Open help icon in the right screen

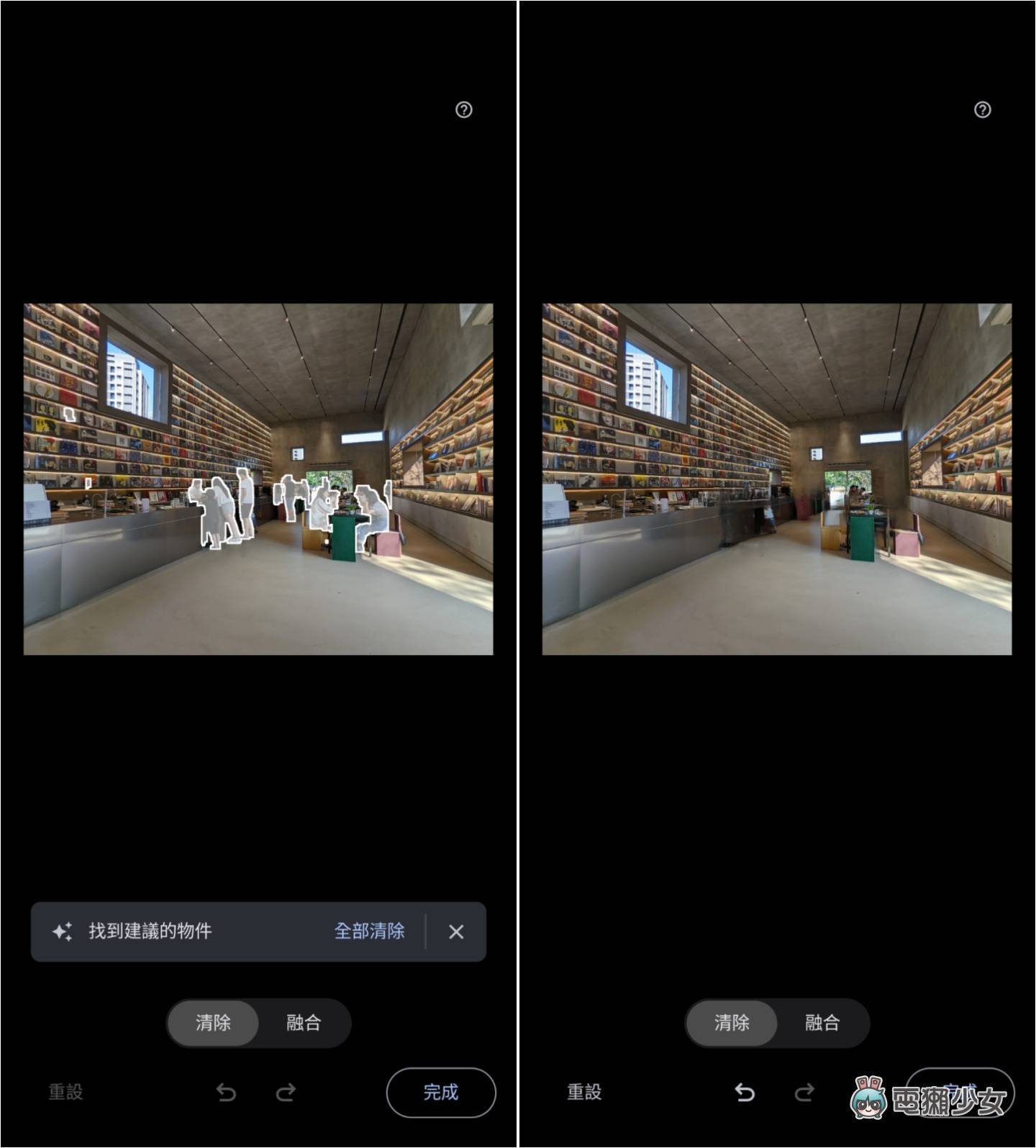click(x=982, y=109)
